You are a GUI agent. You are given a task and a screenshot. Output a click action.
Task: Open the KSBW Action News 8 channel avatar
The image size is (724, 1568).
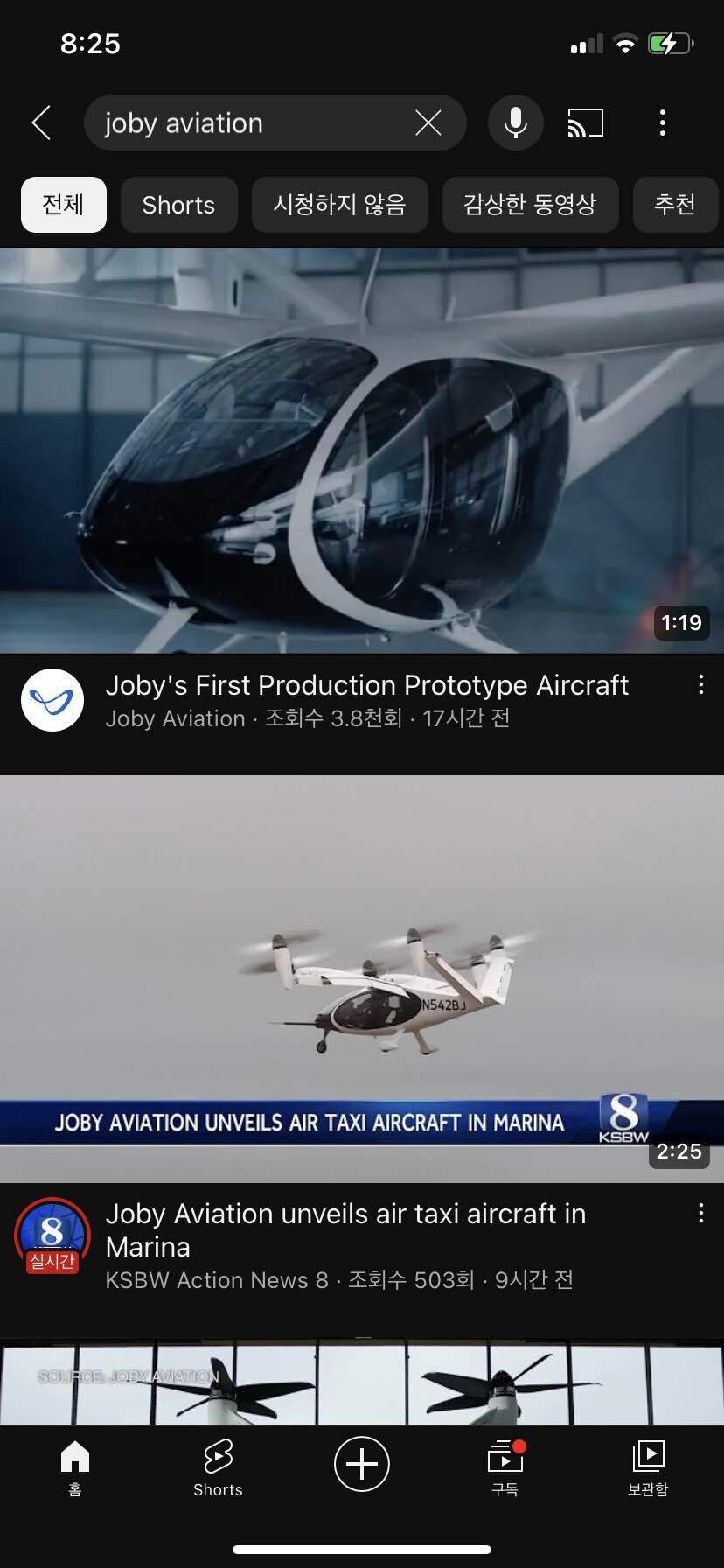pos(52,1234)
